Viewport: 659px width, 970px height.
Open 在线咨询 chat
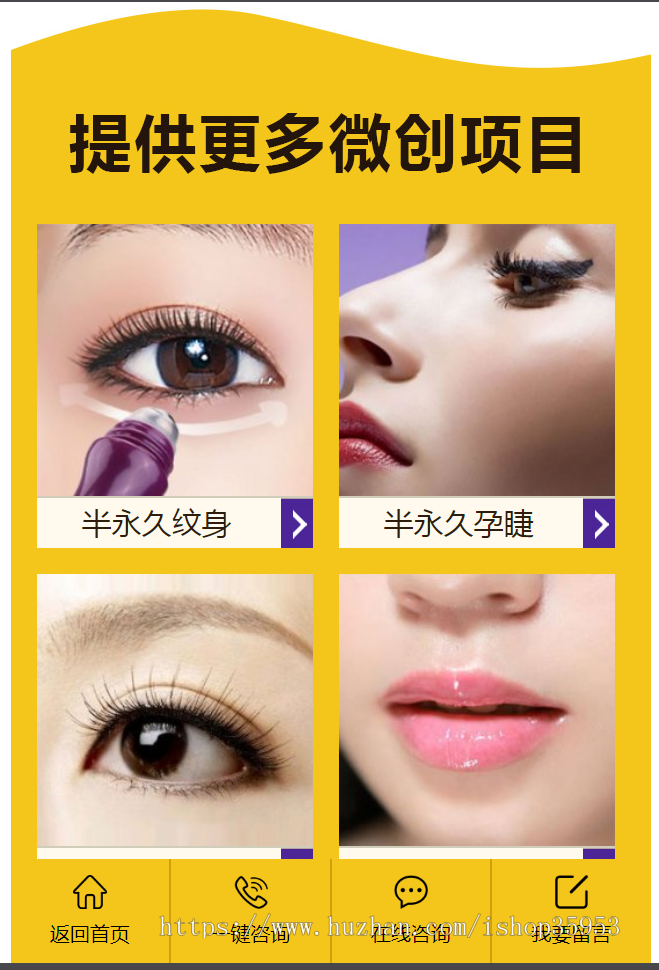[411, 909]
